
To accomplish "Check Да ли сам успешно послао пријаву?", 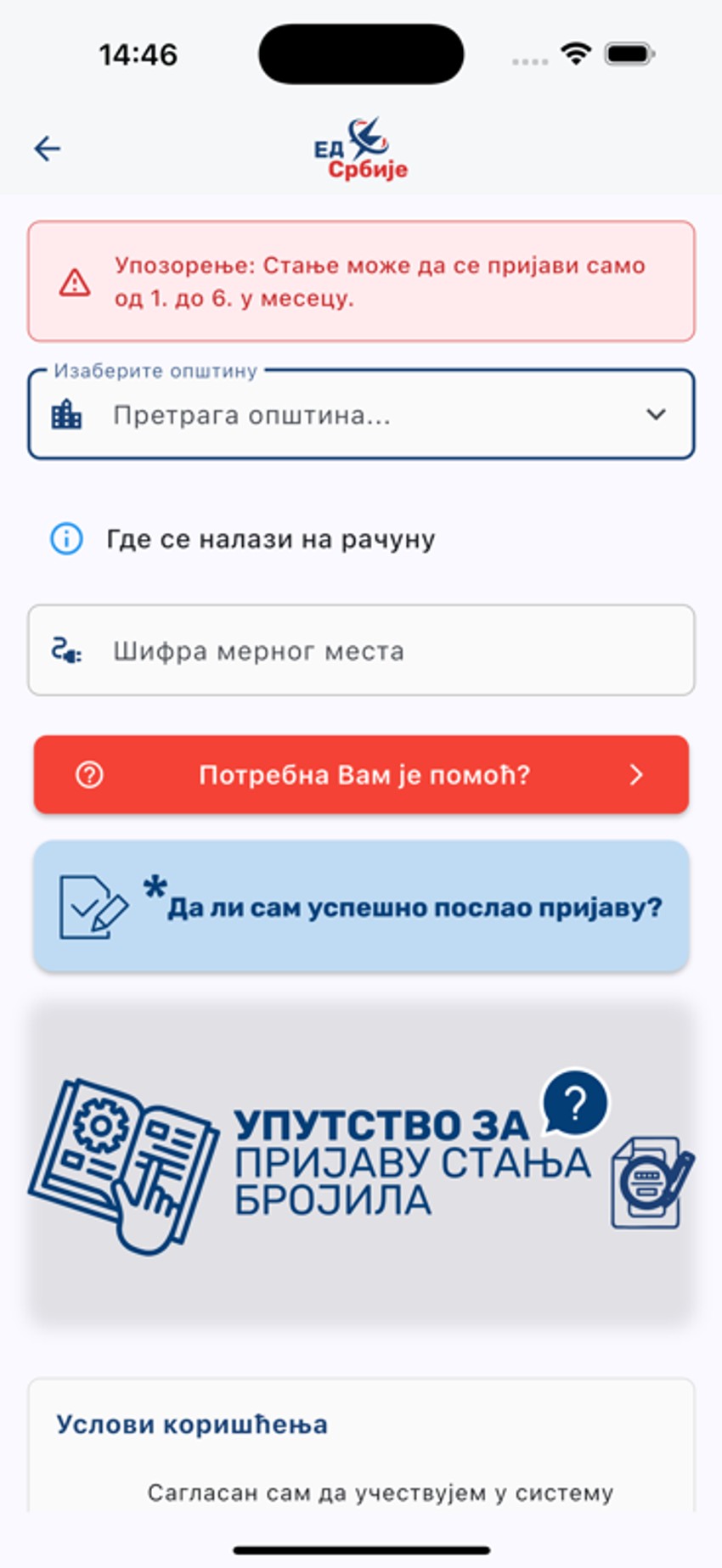I will click(x=361, y=907).
